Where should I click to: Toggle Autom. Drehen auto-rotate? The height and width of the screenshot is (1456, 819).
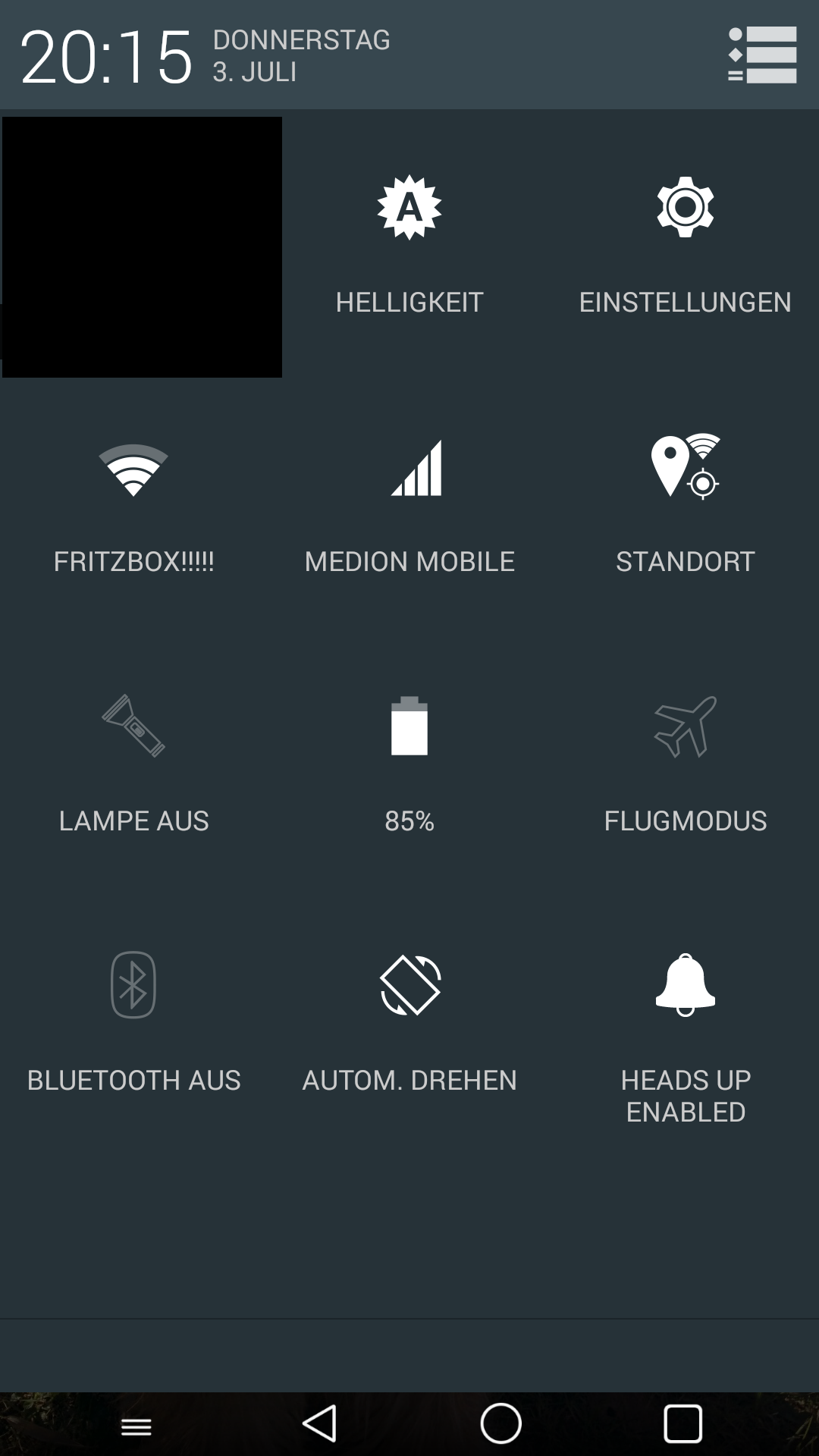pyautogui.click(x=409, y=984)
